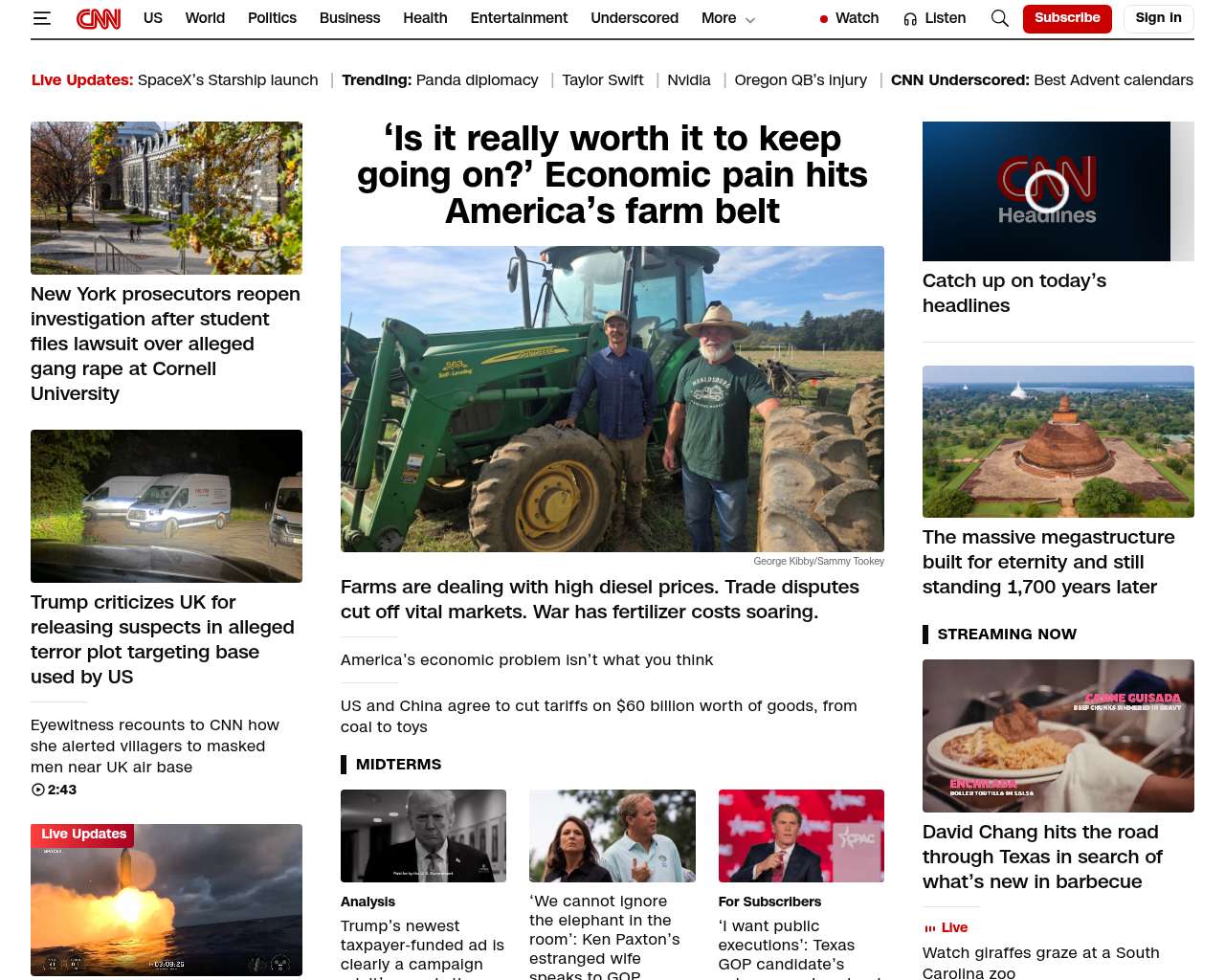Screen dimensions: 1225x980
Task: Open the hamburger menu
Action: 41,18
